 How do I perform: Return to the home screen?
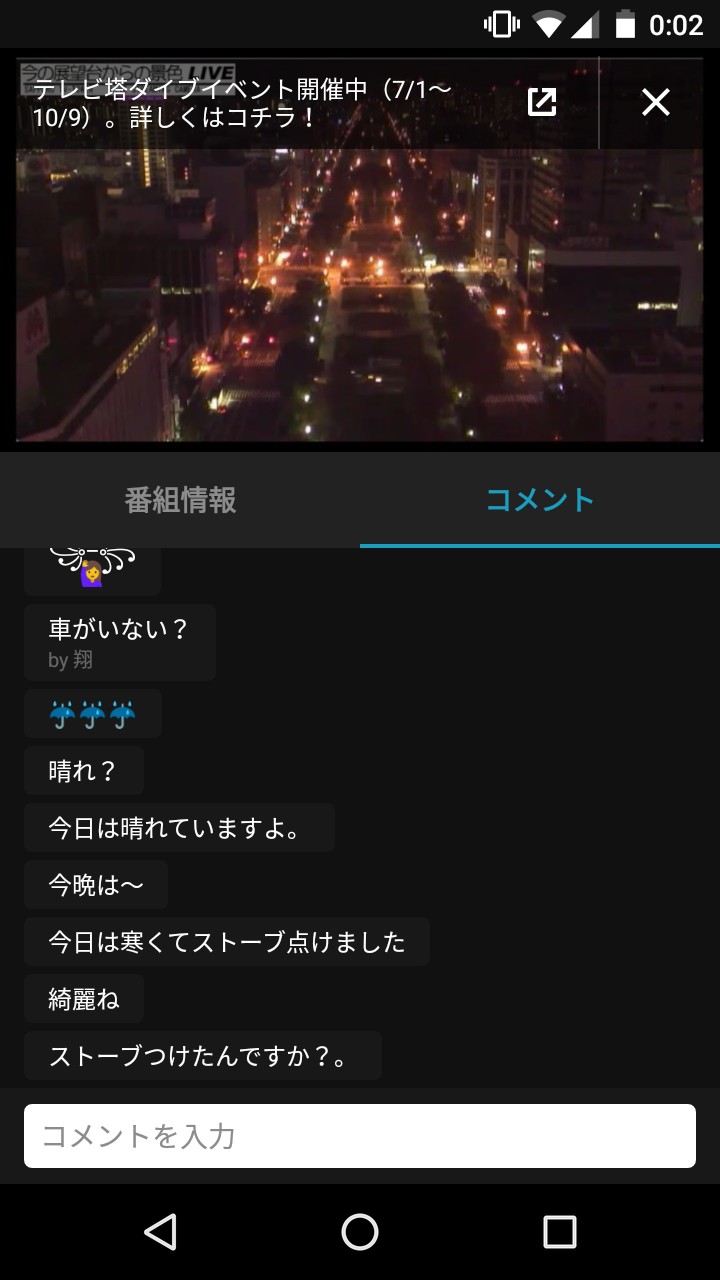360,1232
